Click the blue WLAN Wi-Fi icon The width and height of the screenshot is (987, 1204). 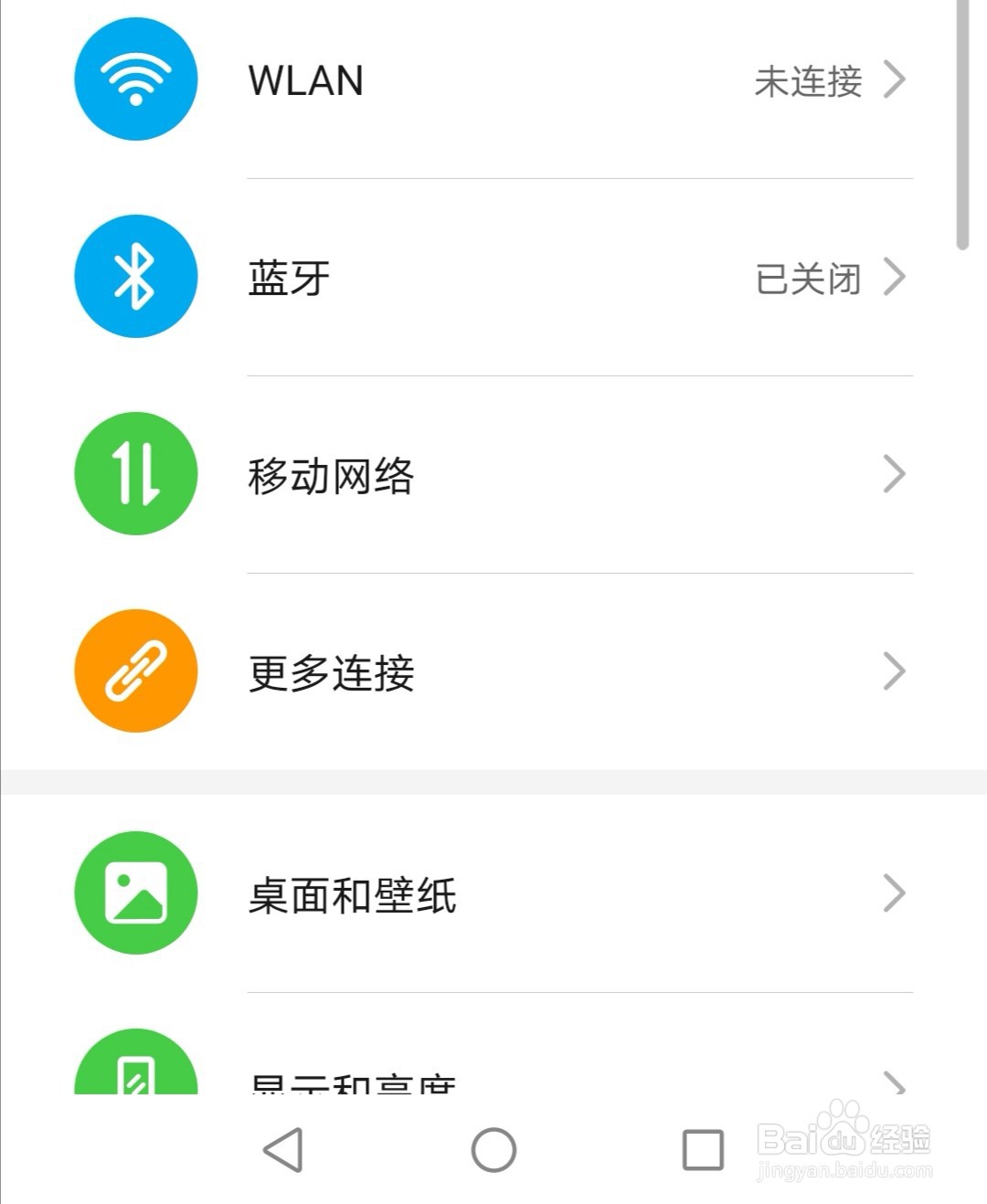(x=135, y=79)
